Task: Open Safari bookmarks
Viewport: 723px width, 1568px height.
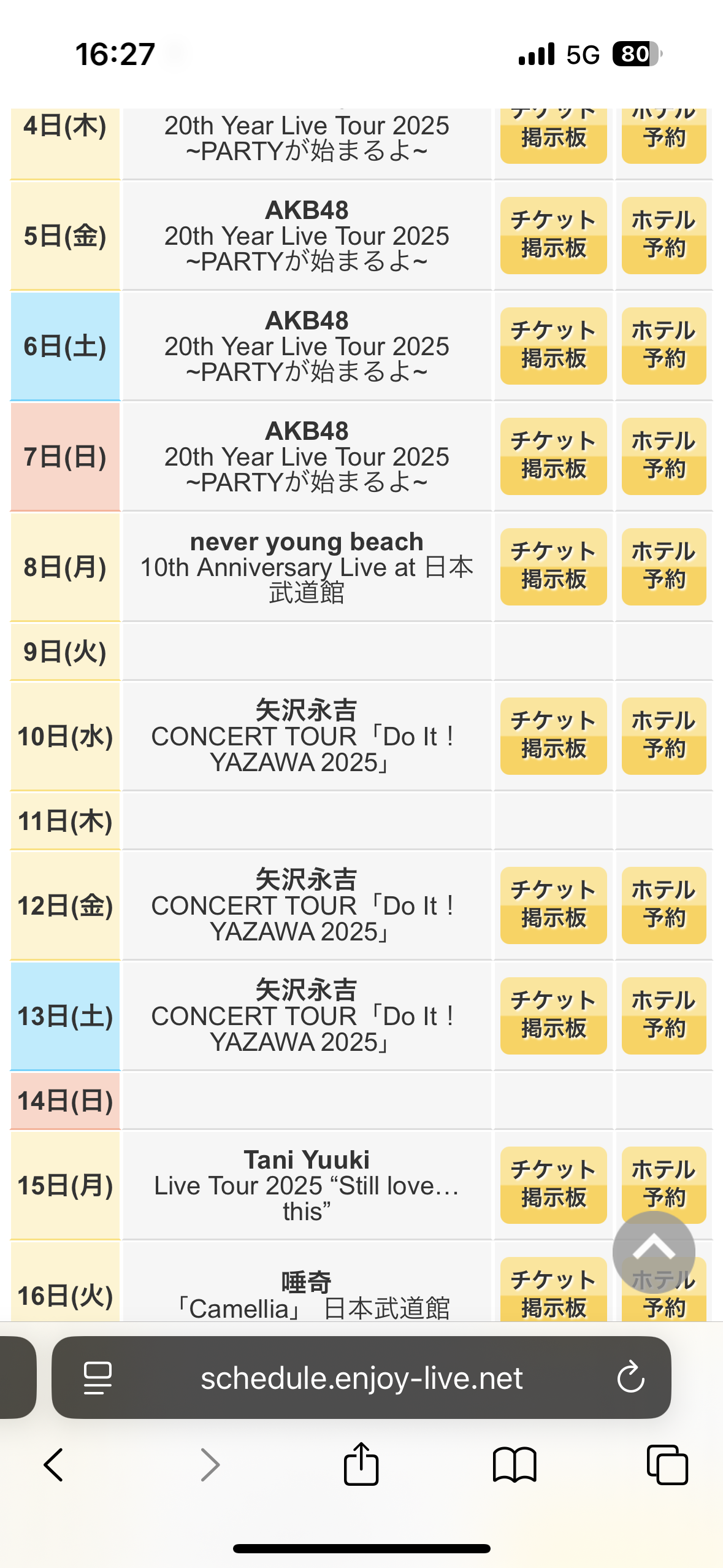Action: click(x=515, y=1465)
